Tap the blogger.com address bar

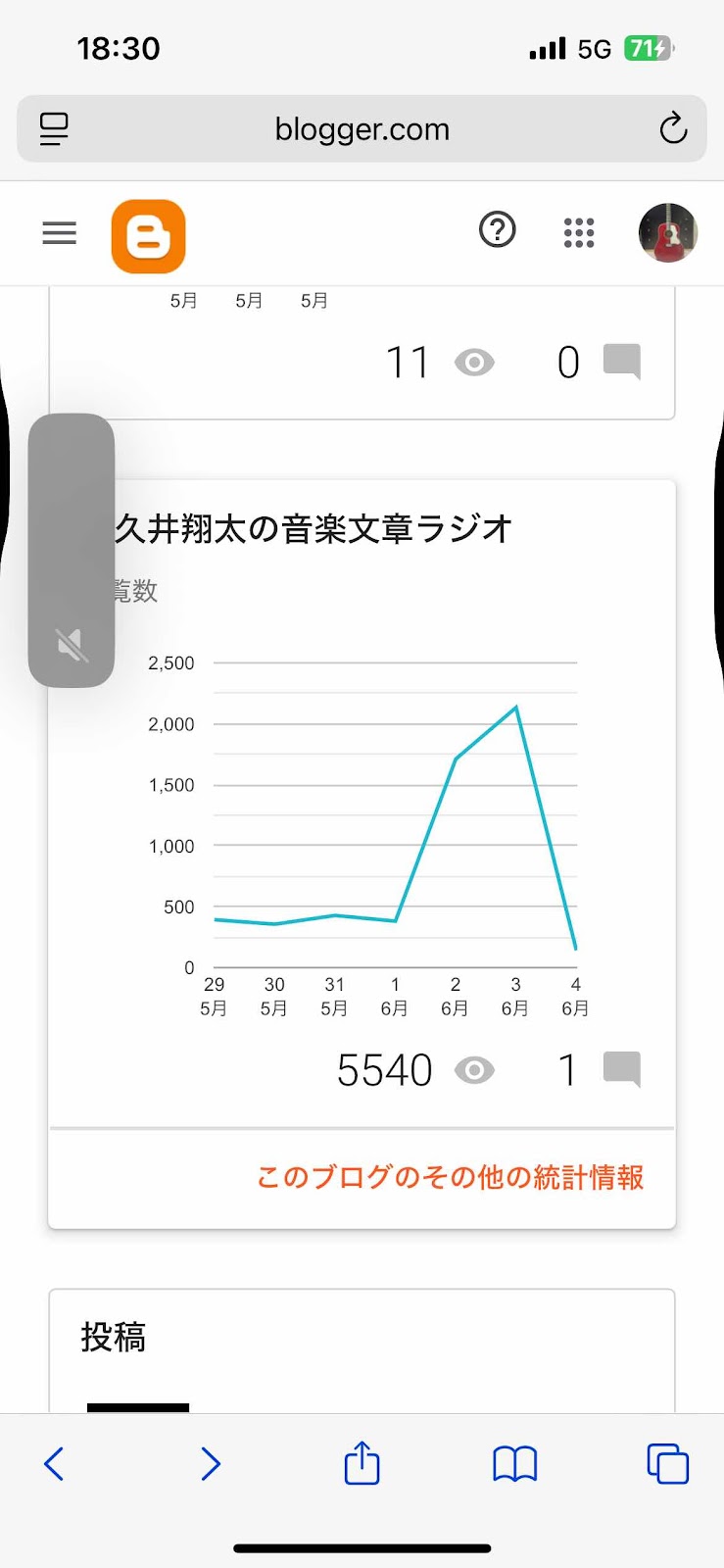[362, 129]
